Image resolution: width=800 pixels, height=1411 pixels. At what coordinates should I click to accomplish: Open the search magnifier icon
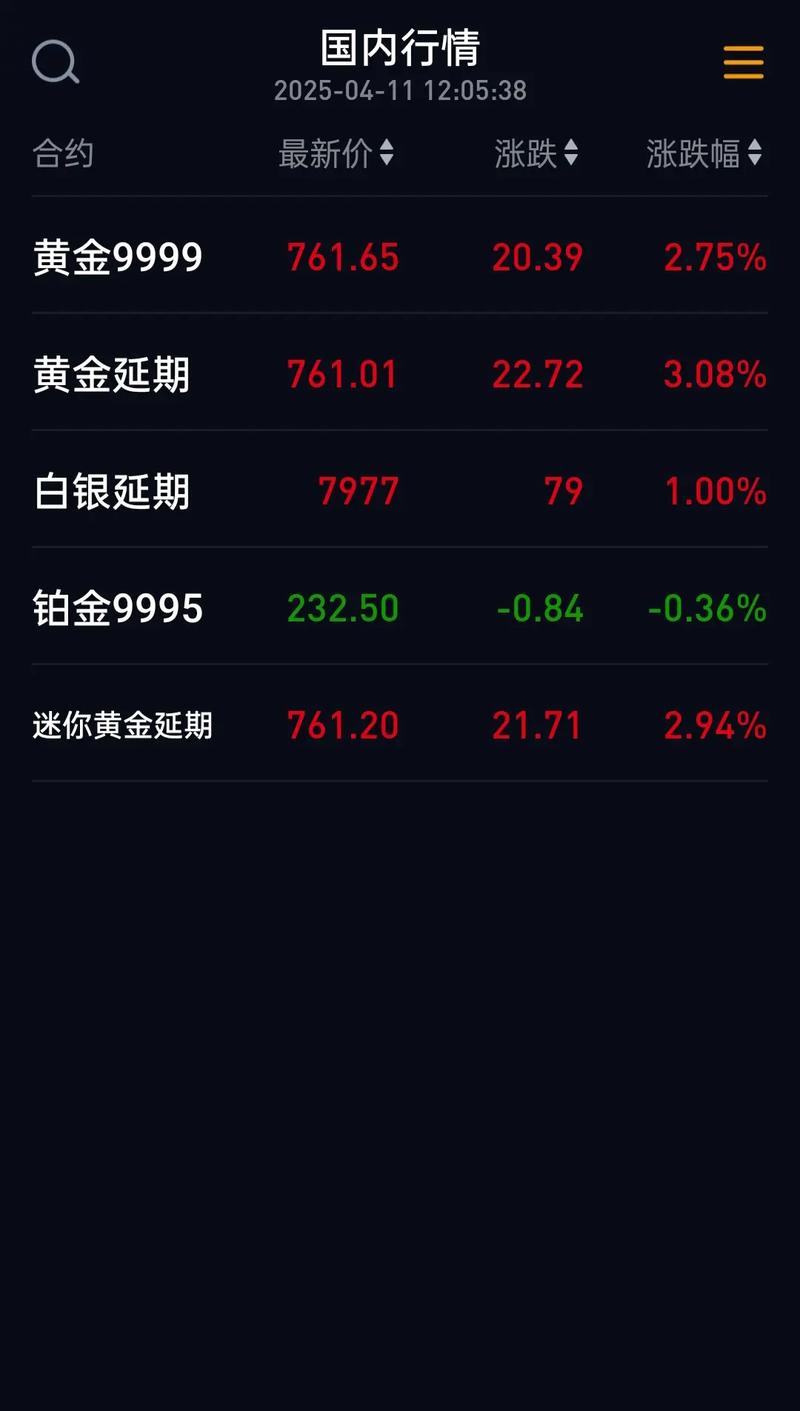coord(55,62)
